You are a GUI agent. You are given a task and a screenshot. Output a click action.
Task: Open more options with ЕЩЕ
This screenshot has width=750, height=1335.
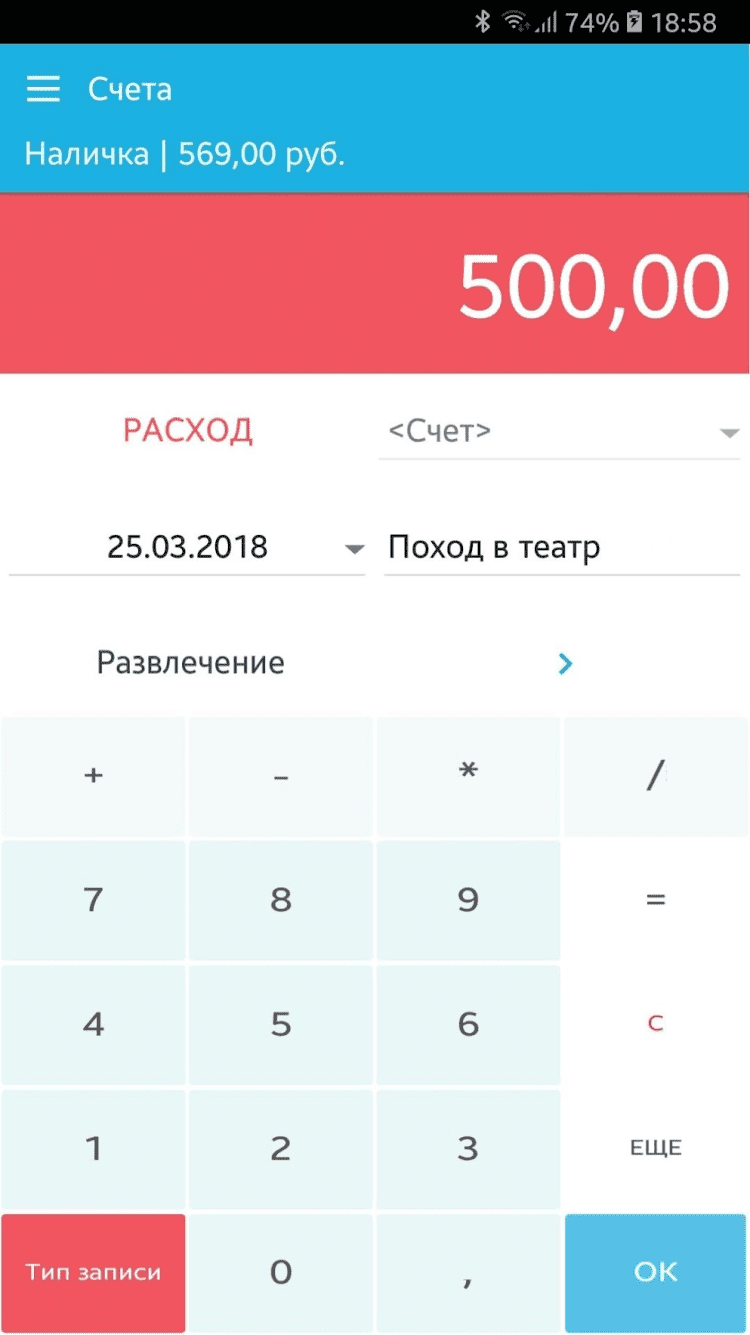(655, 1148)
